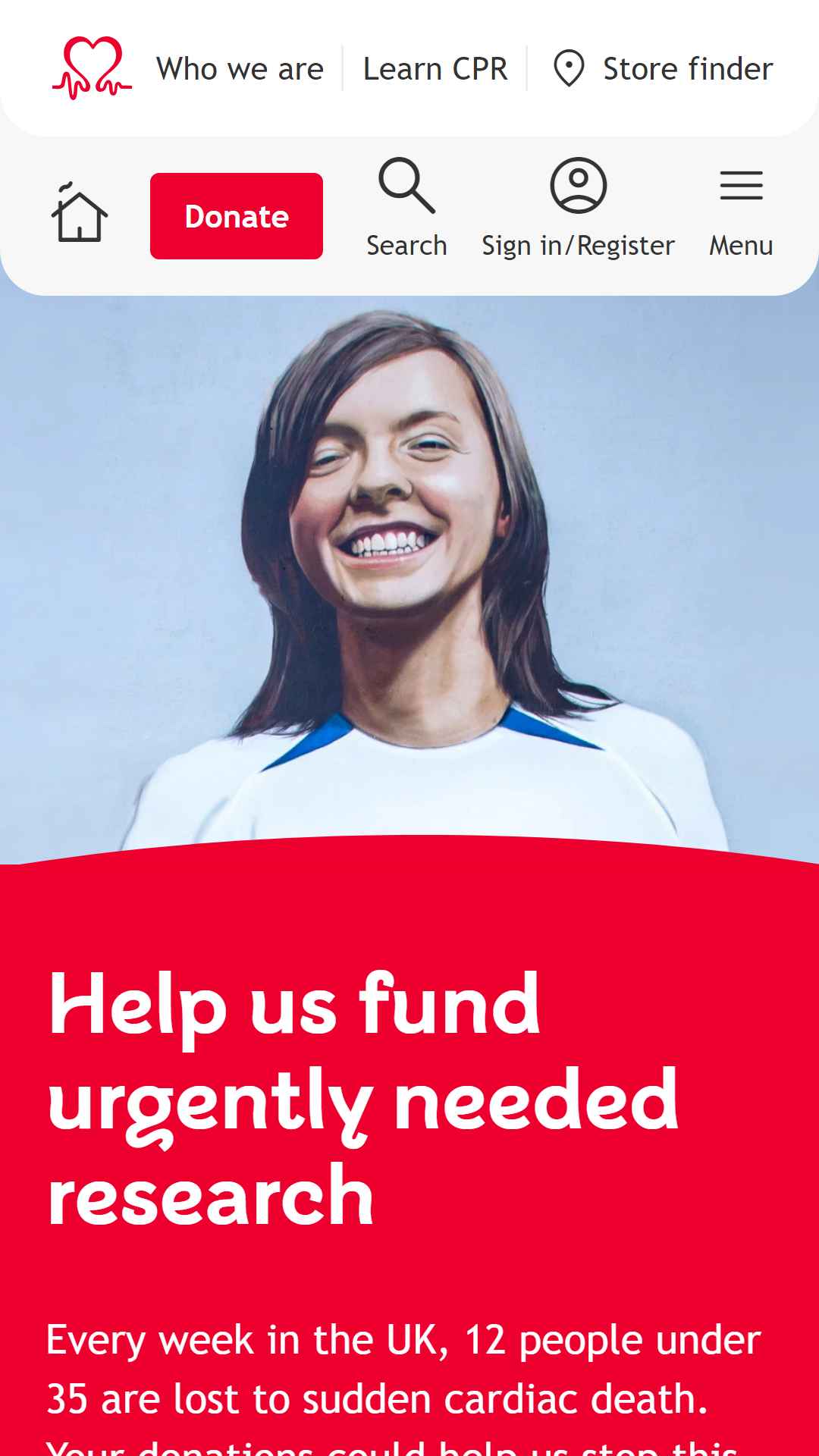Tap the red Donate button
The height and width of the screenshot is (1456, 819).
[x=237, y=216]
